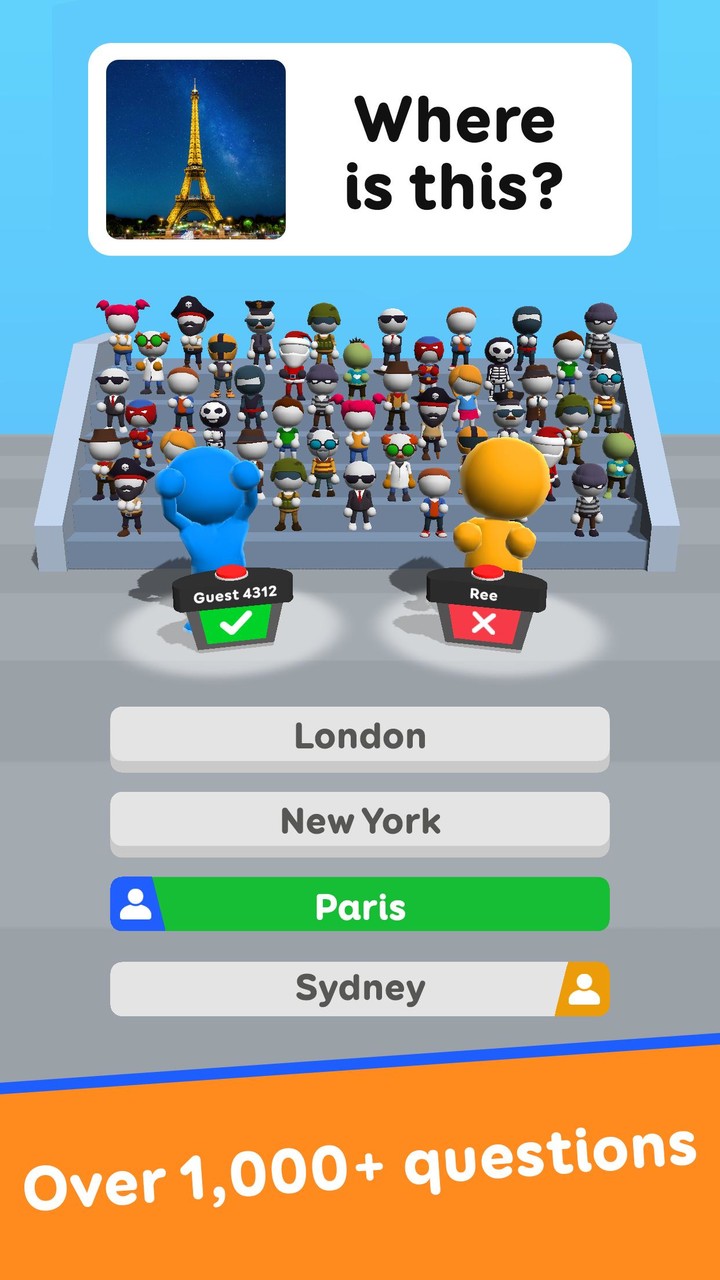Select the London answer option

click(x=358, y=736)
